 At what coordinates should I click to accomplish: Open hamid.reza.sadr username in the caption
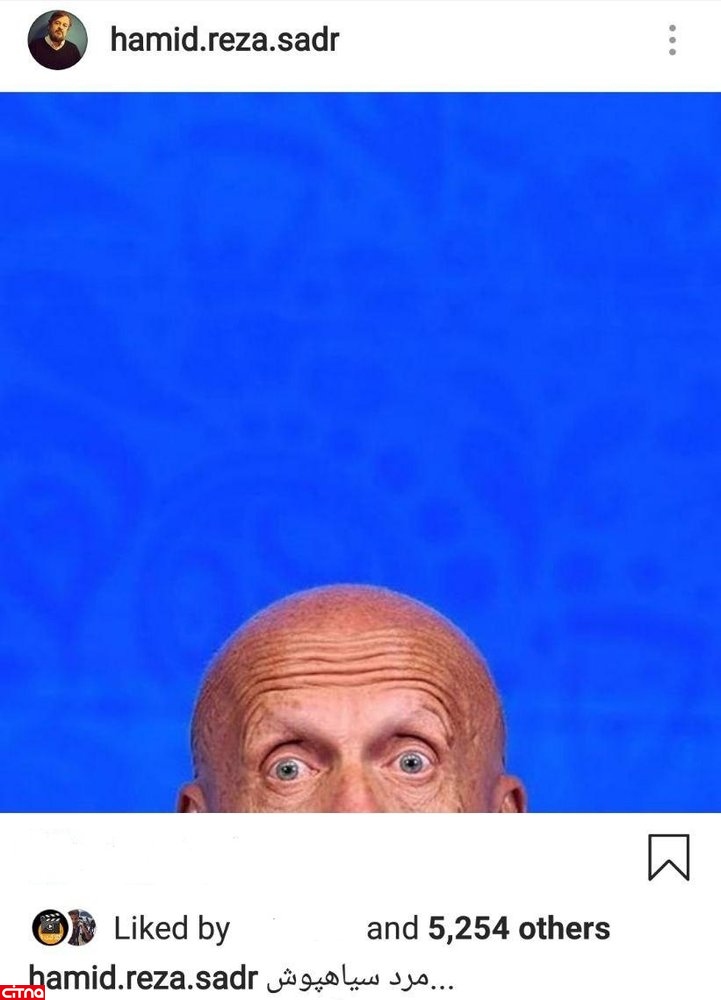(144, 978)
